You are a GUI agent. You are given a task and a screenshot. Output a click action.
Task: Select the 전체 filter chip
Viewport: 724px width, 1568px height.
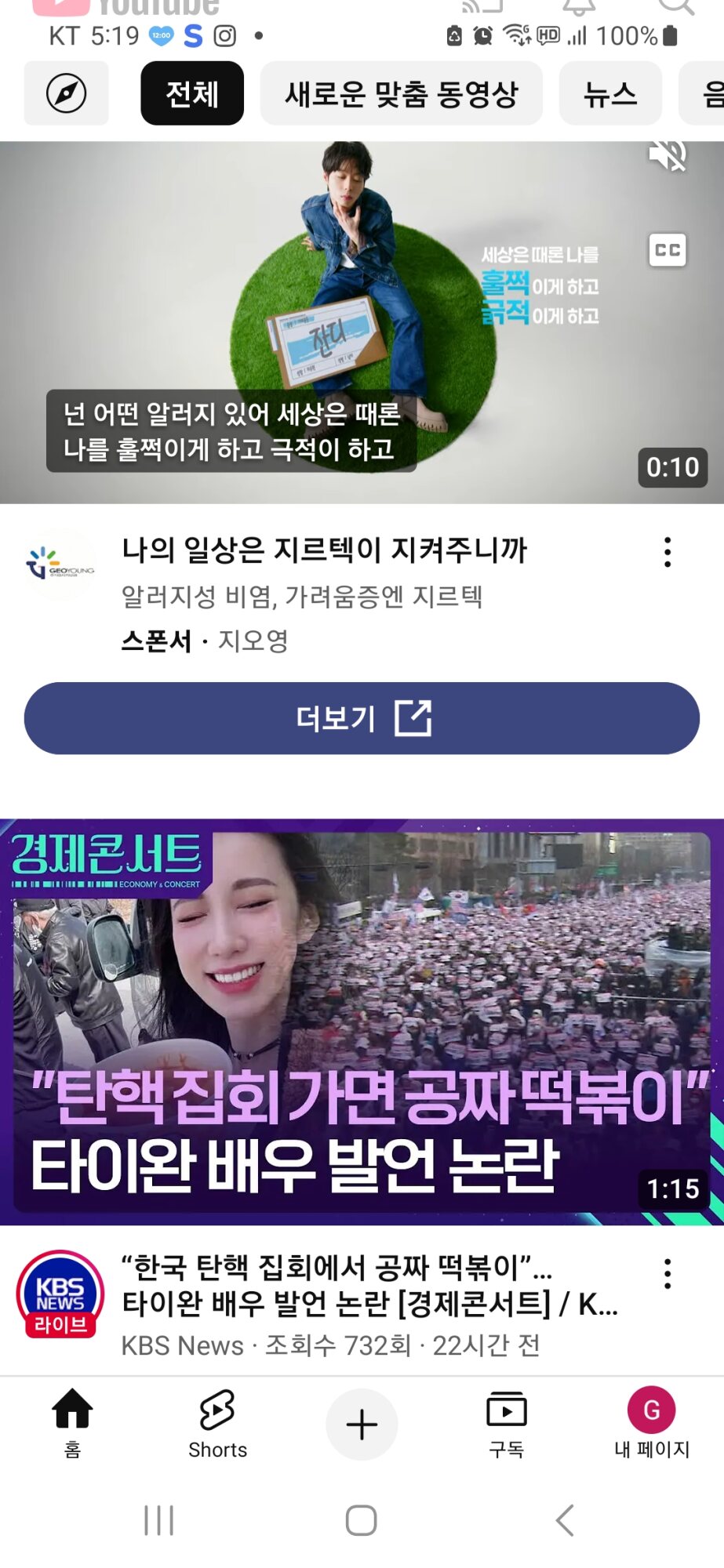192,93
